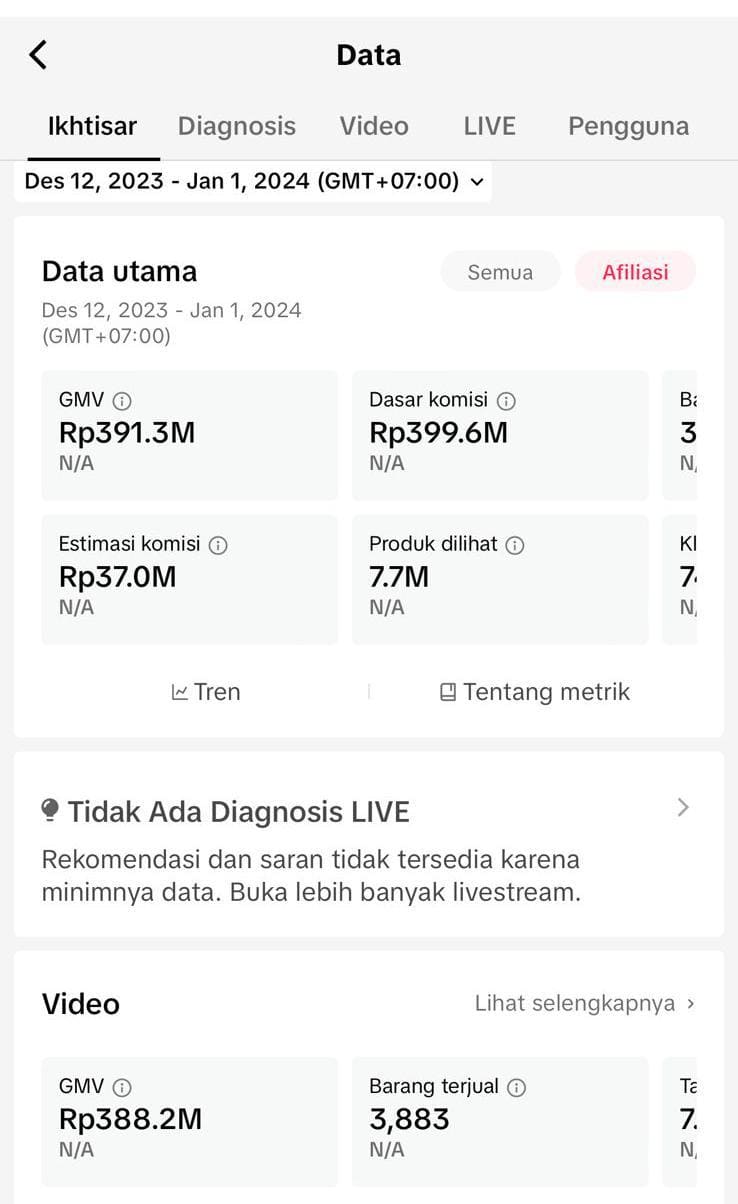Open Tentang metrik explanation
The height and width of the screenshot is (1204, 738).
click(535, 692)
